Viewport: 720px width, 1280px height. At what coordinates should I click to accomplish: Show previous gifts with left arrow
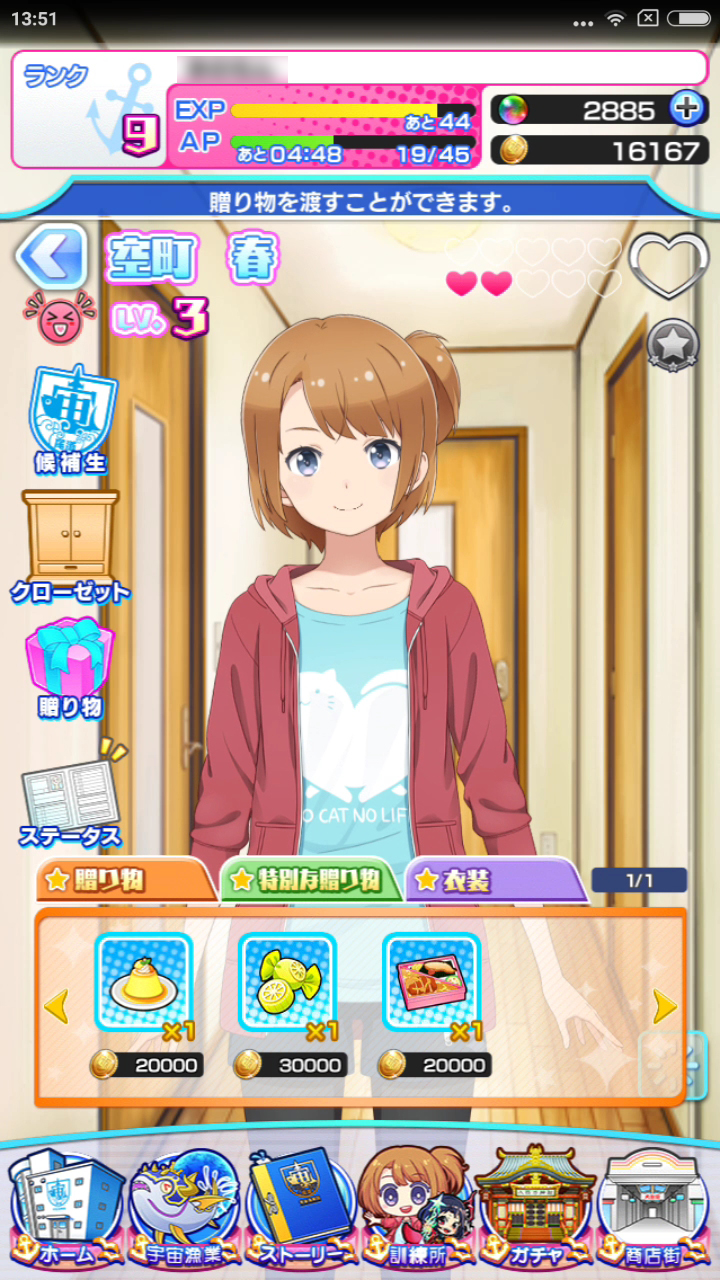coord(56,1006)
